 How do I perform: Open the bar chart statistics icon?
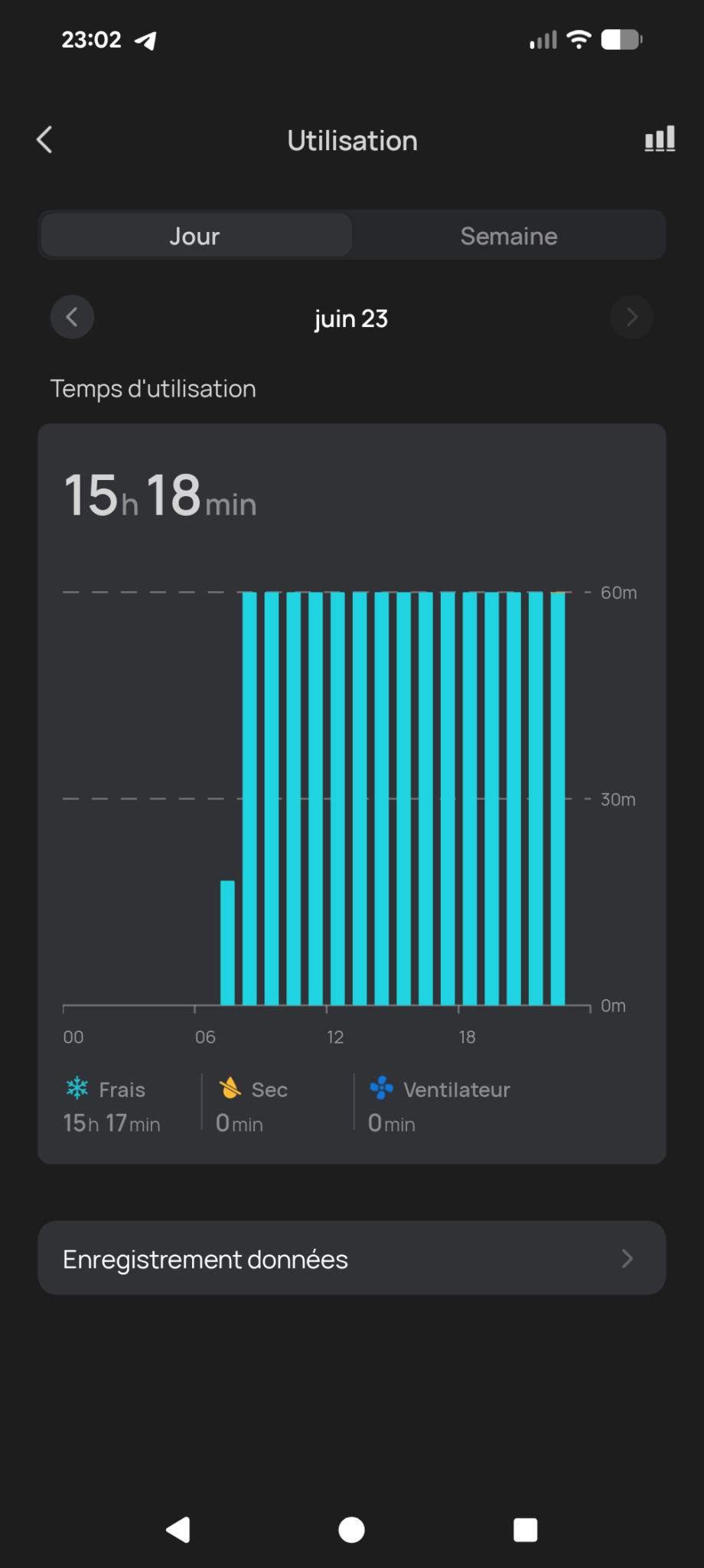coord(660,139)
